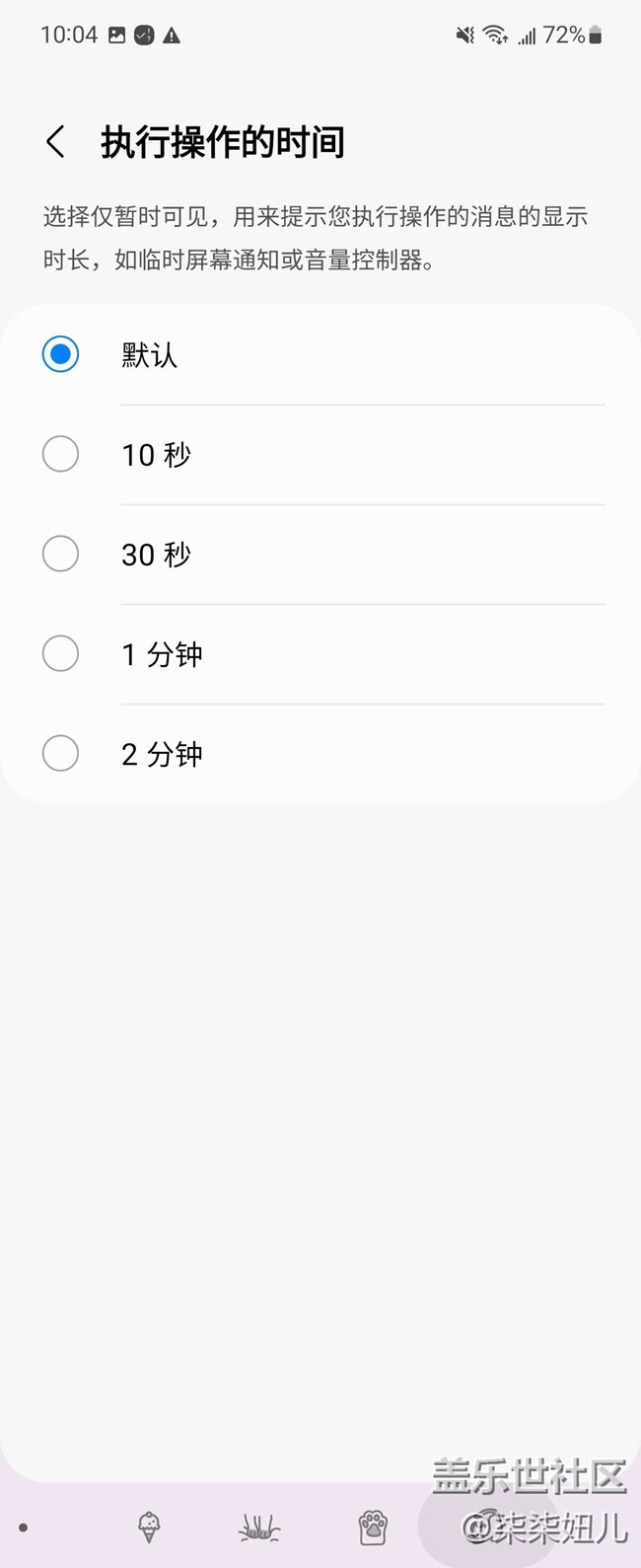
Task: Select 2 分钟 as the duration
Action: click(60, 754)
